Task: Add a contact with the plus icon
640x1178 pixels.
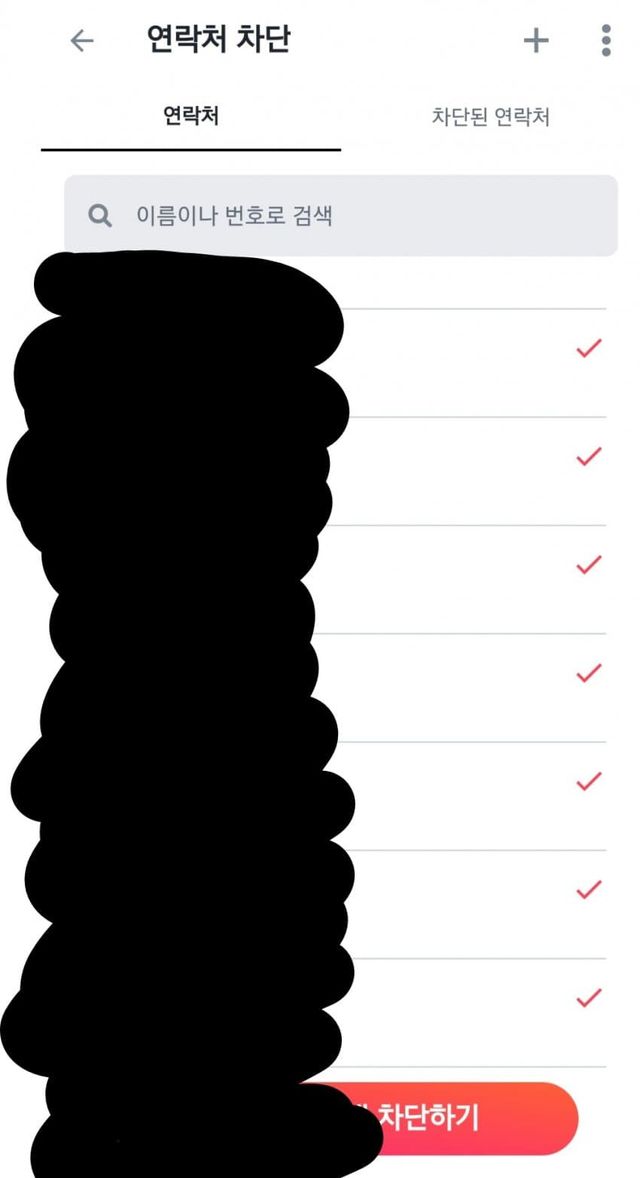Action: [536, 40]
